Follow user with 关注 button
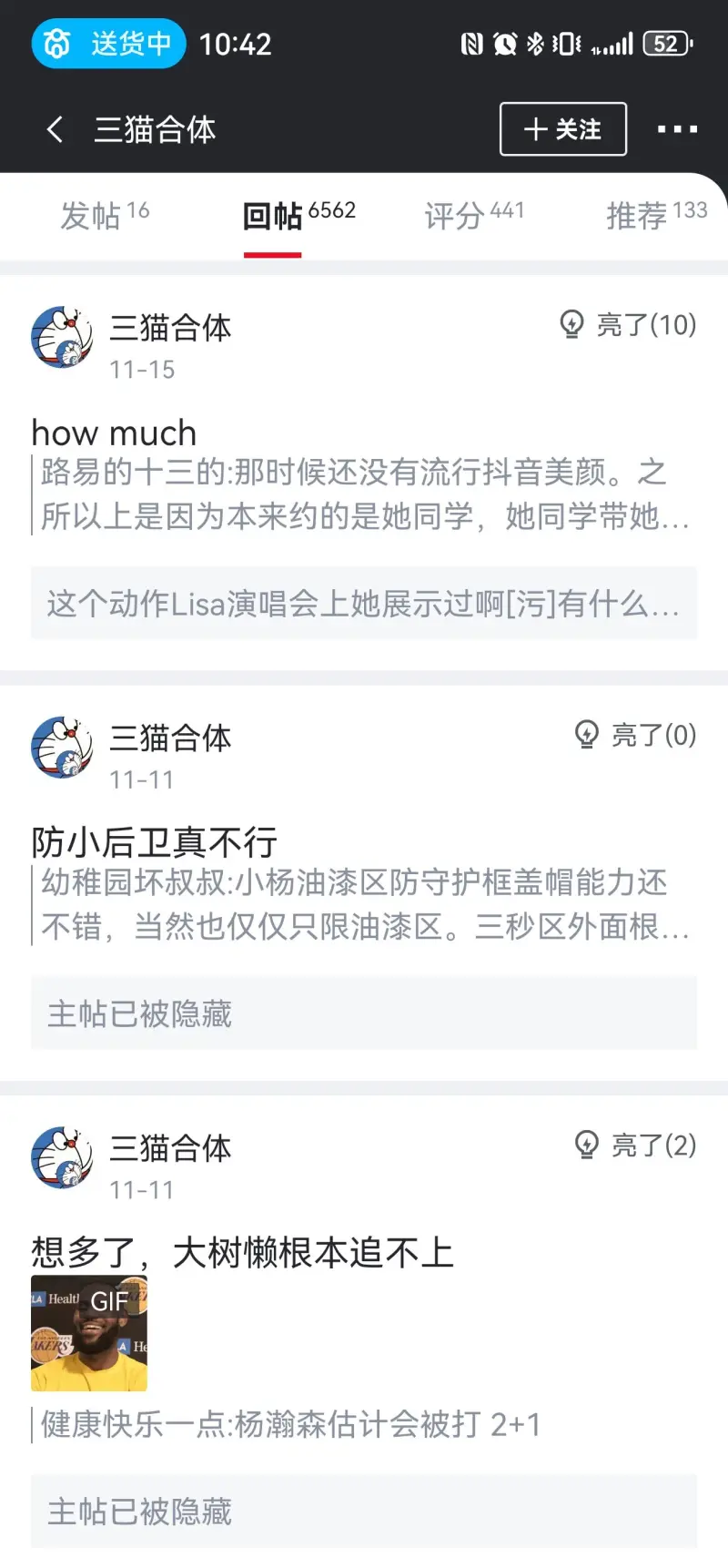 (562, 129)
